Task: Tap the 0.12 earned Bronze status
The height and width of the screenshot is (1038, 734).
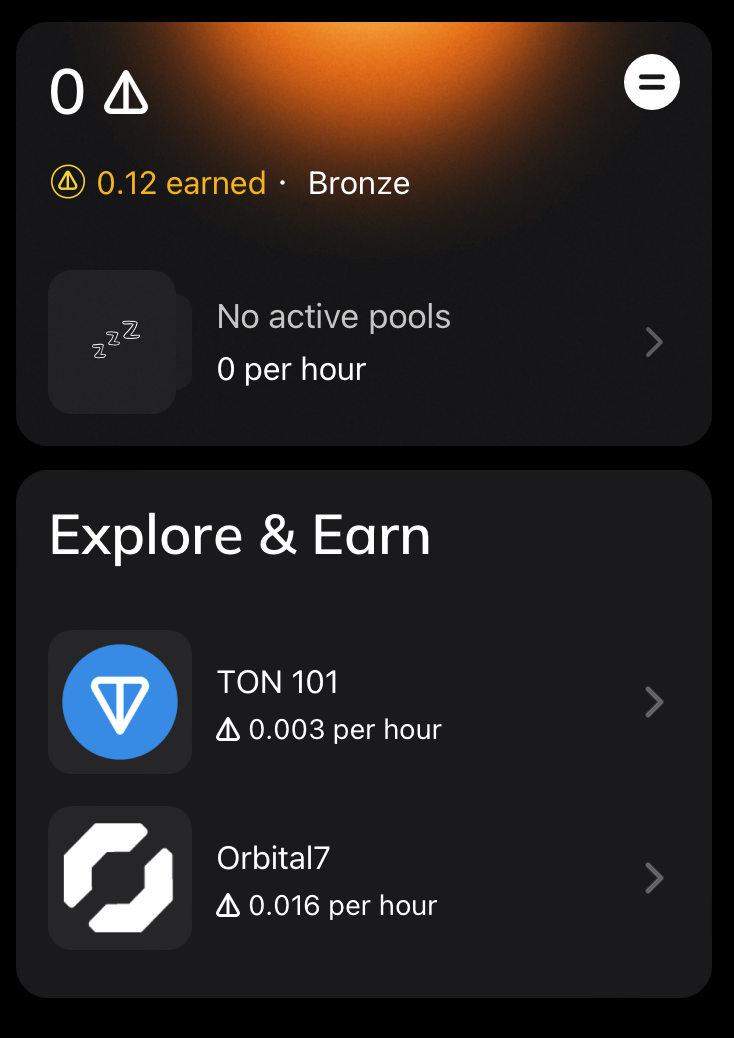Action: tap(230, 183)
